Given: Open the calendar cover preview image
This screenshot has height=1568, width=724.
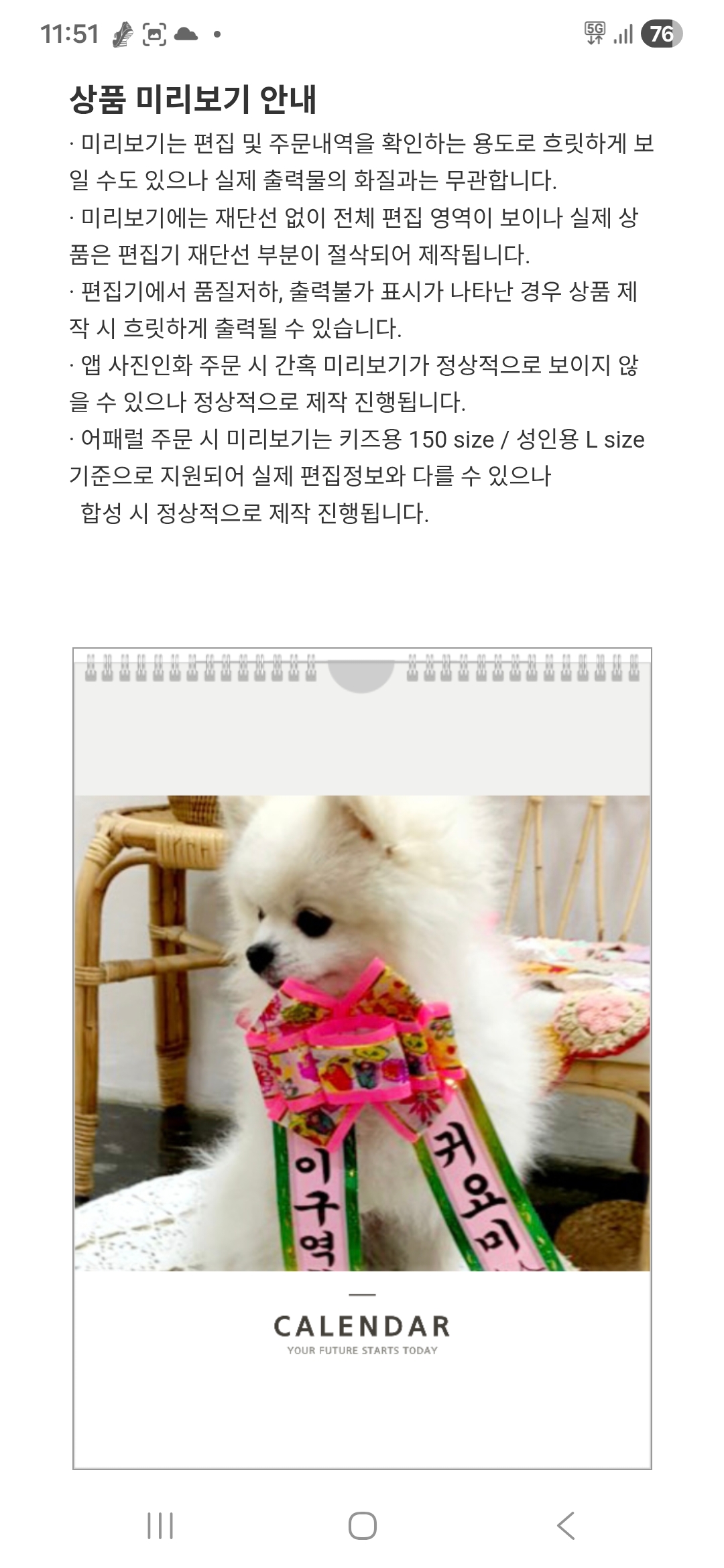Looking at the screenshot, I should (362, 1057).
